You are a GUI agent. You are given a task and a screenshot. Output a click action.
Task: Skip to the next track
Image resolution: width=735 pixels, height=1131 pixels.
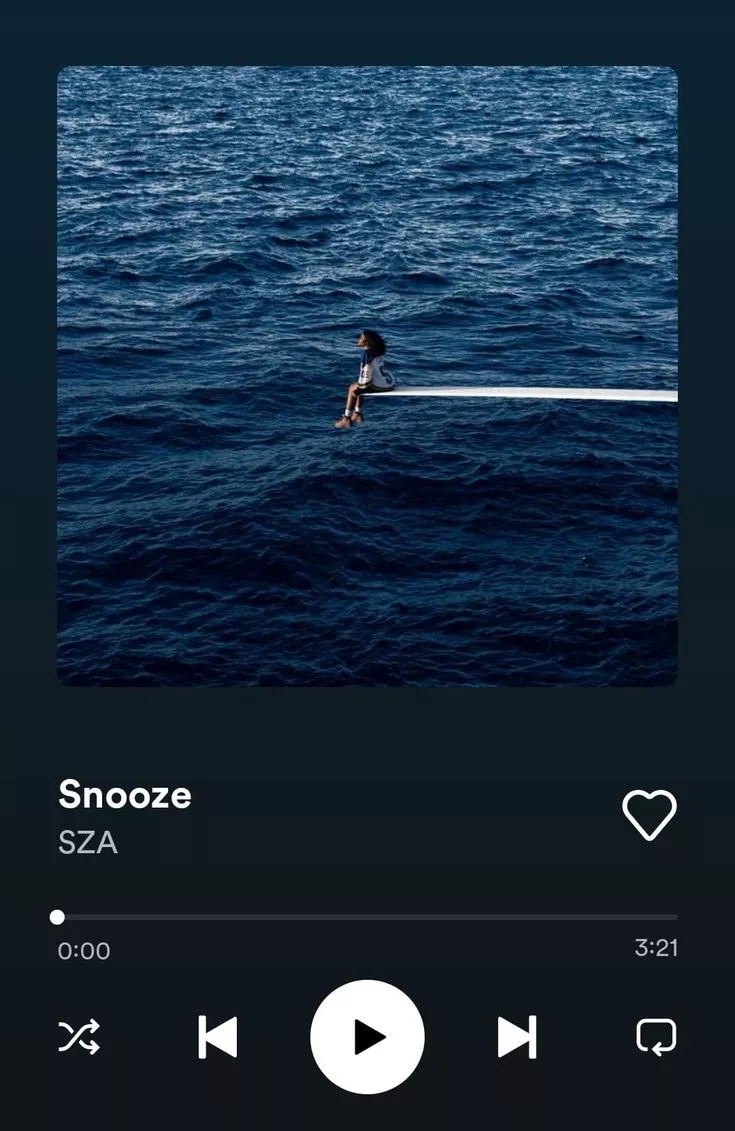click(x=517, y=1037)
